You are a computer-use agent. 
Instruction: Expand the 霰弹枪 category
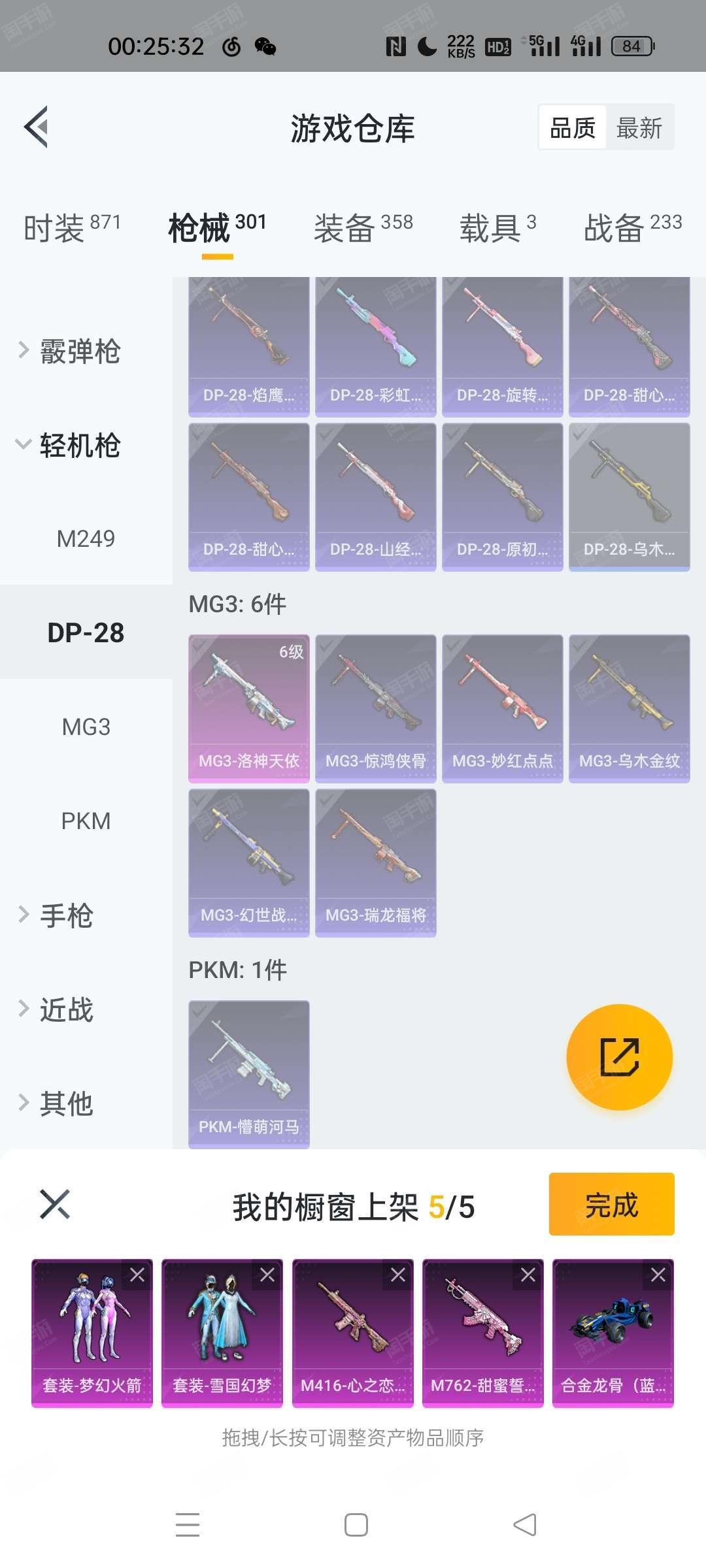click(69, 351)
